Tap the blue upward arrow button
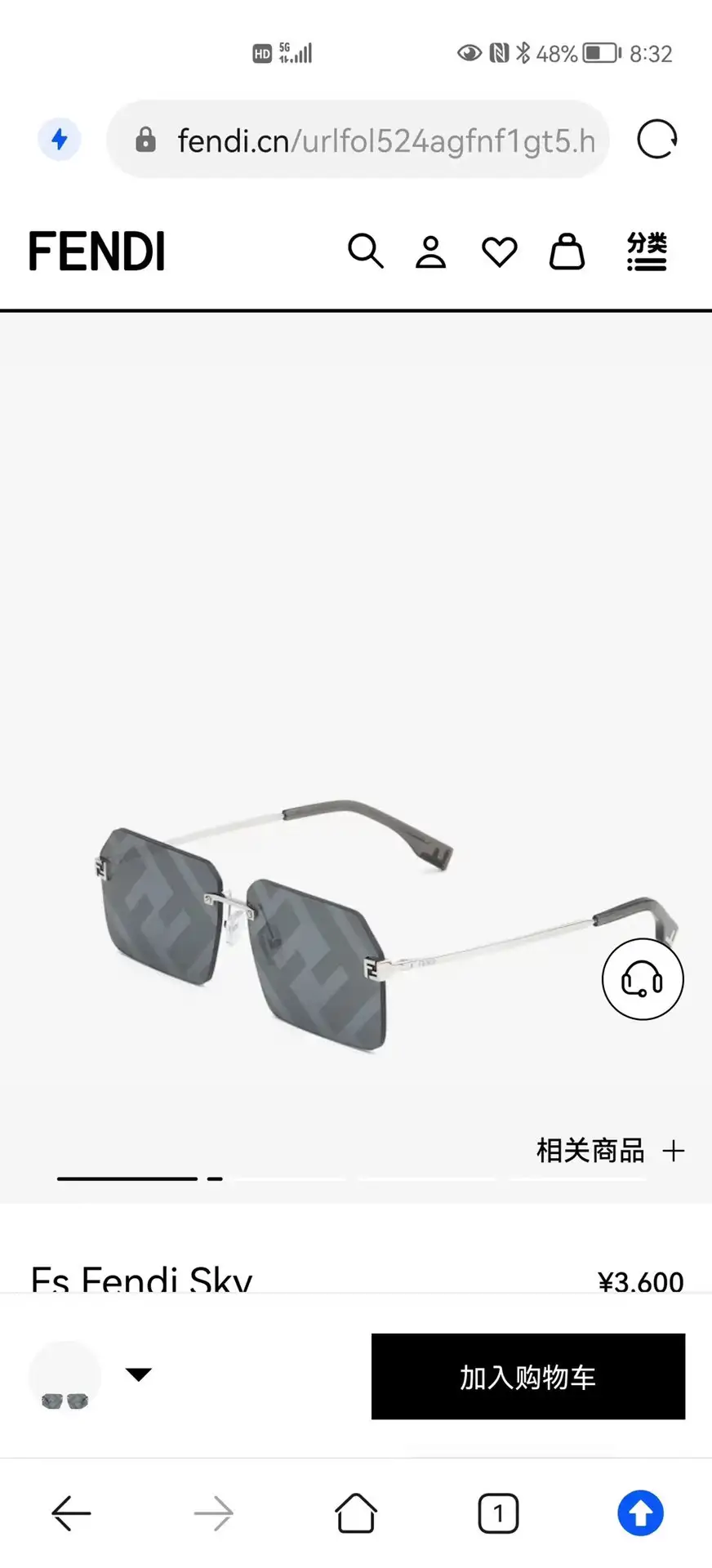 (641, 1513)
